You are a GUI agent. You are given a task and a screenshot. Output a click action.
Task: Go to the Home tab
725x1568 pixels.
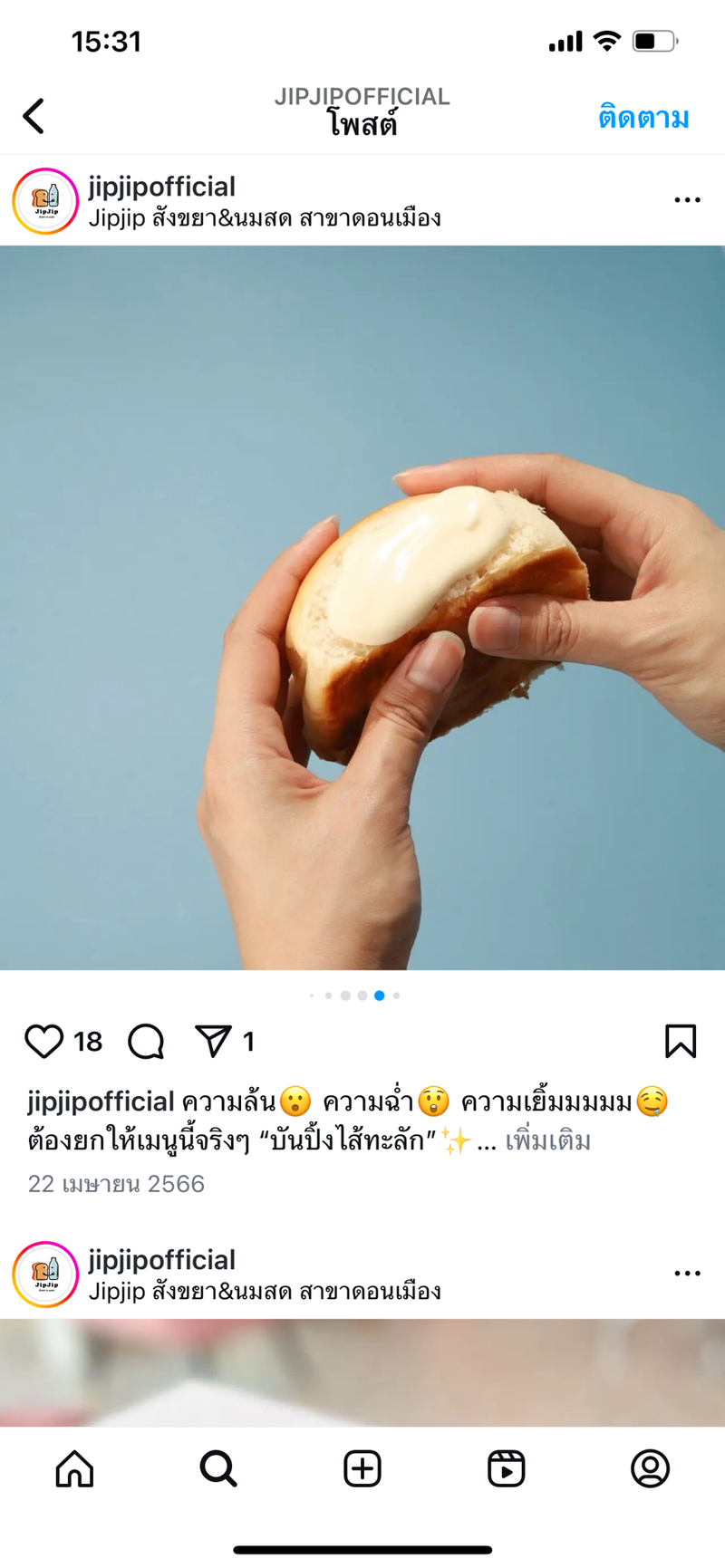[x=74, y=1468]
